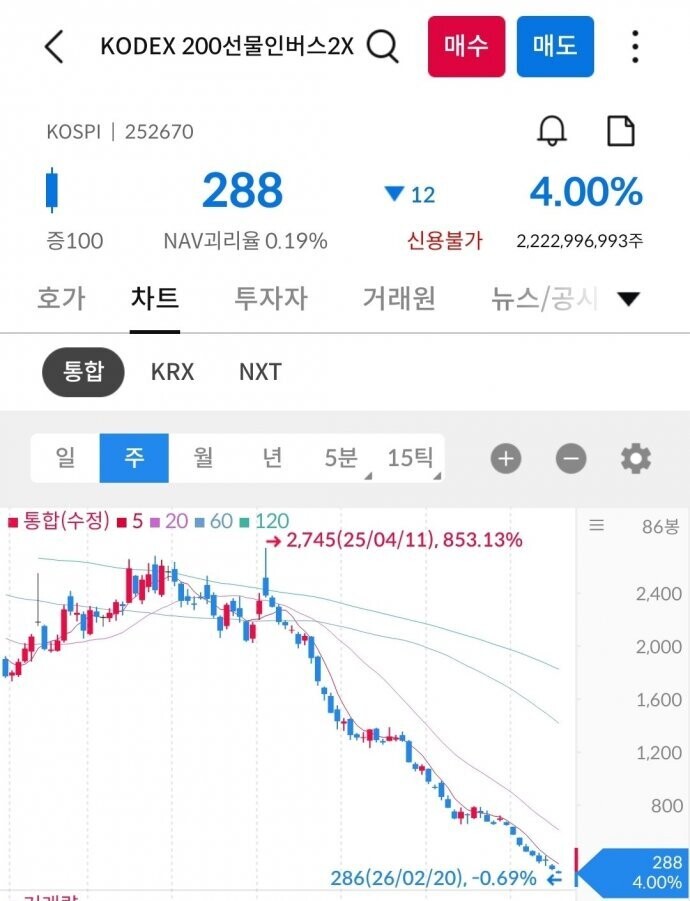This screenshot has height=901, width=690.
Task: Open the price alert bell
Action: pos(552,131)
